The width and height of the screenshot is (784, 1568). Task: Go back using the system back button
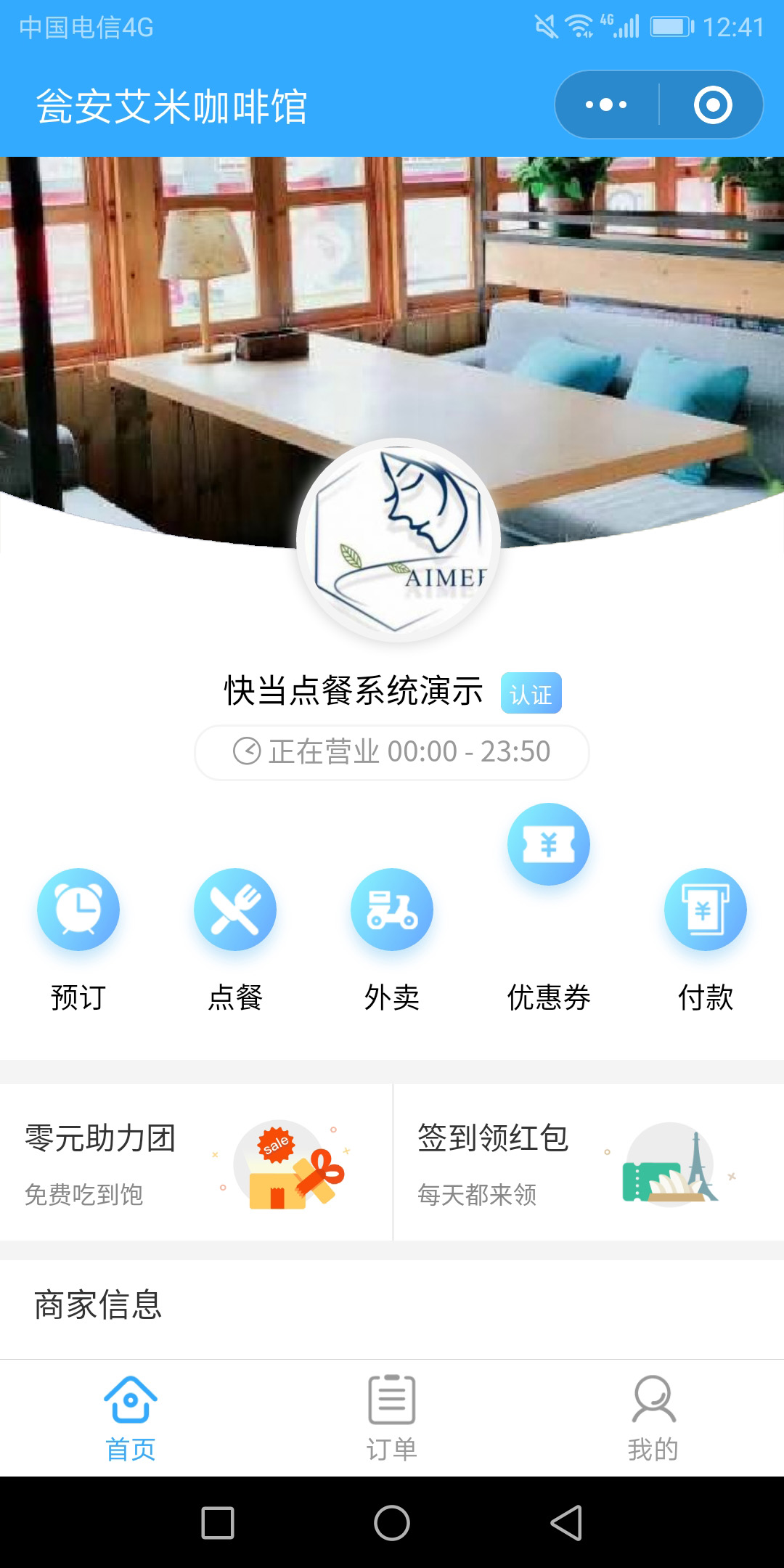[566, 1522]
